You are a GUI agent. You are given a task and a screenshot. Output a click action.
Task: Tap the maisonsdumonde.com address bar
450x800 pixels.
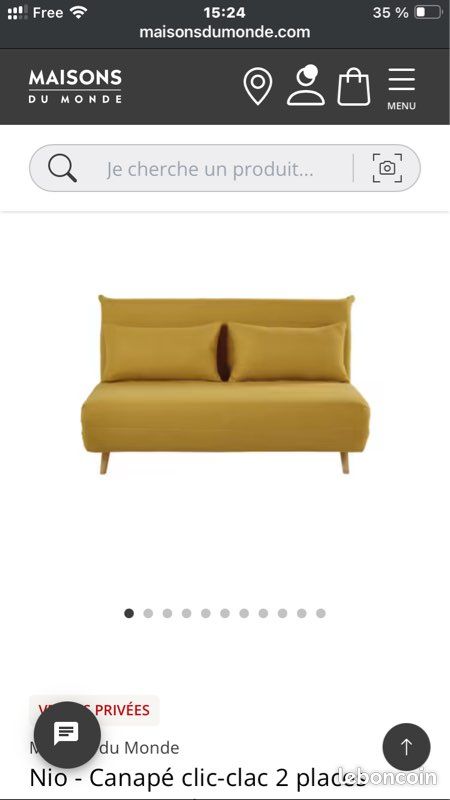point(225,32)
